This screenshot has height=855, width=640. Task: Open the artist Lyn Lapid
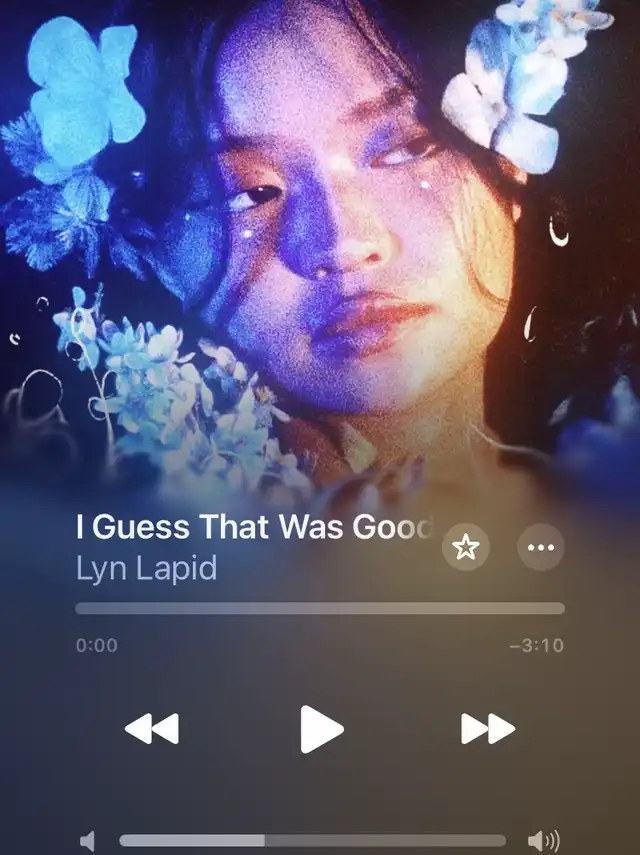tap(147, 568)
